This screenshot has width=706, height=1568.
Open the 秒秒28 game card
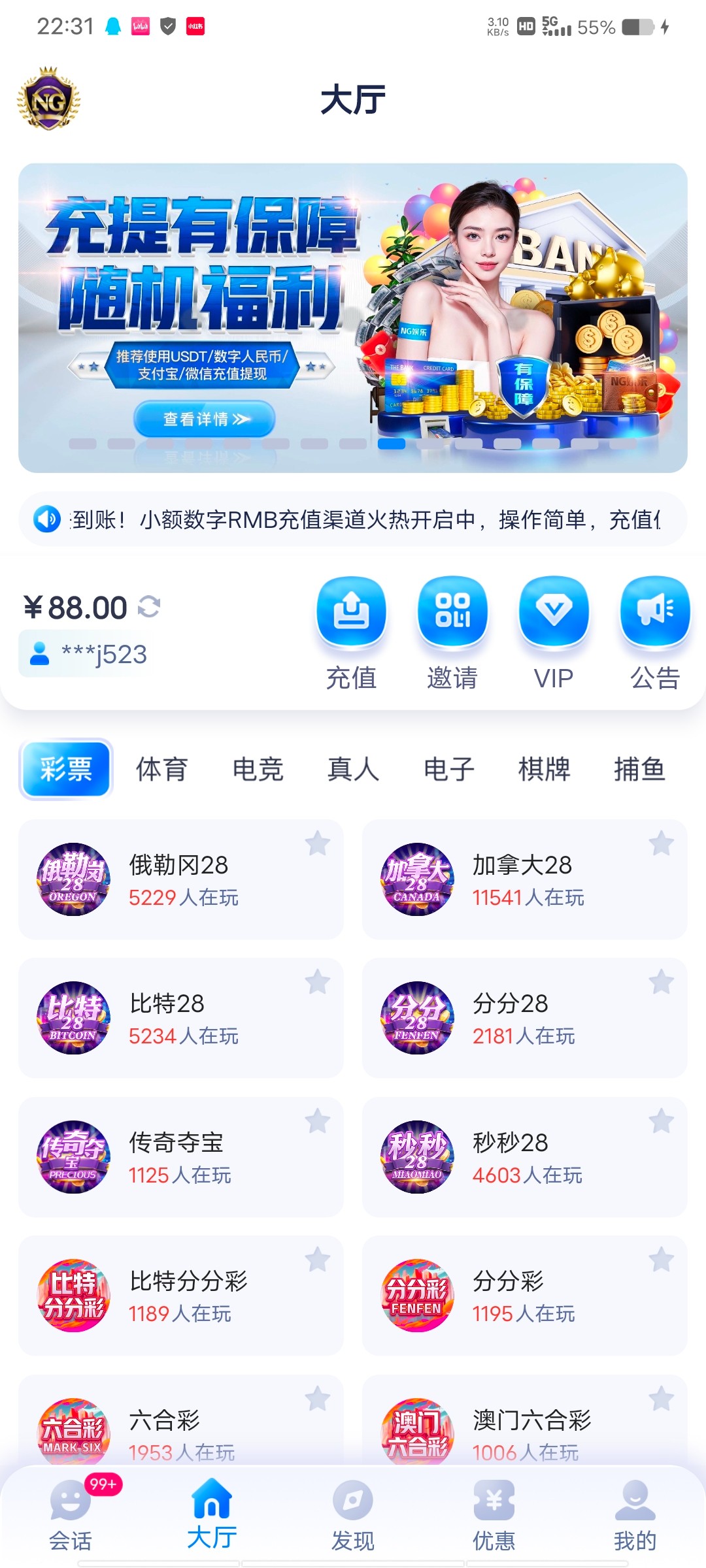[x=524, y=1157]
